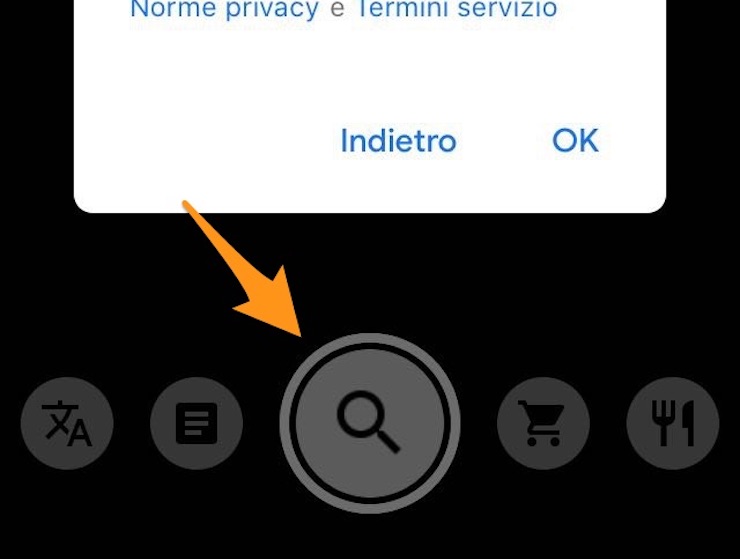Select the shopping cart mode icon
Image resolution: width=740 pixels, height=559 pixels.
(x=543, y=424)
